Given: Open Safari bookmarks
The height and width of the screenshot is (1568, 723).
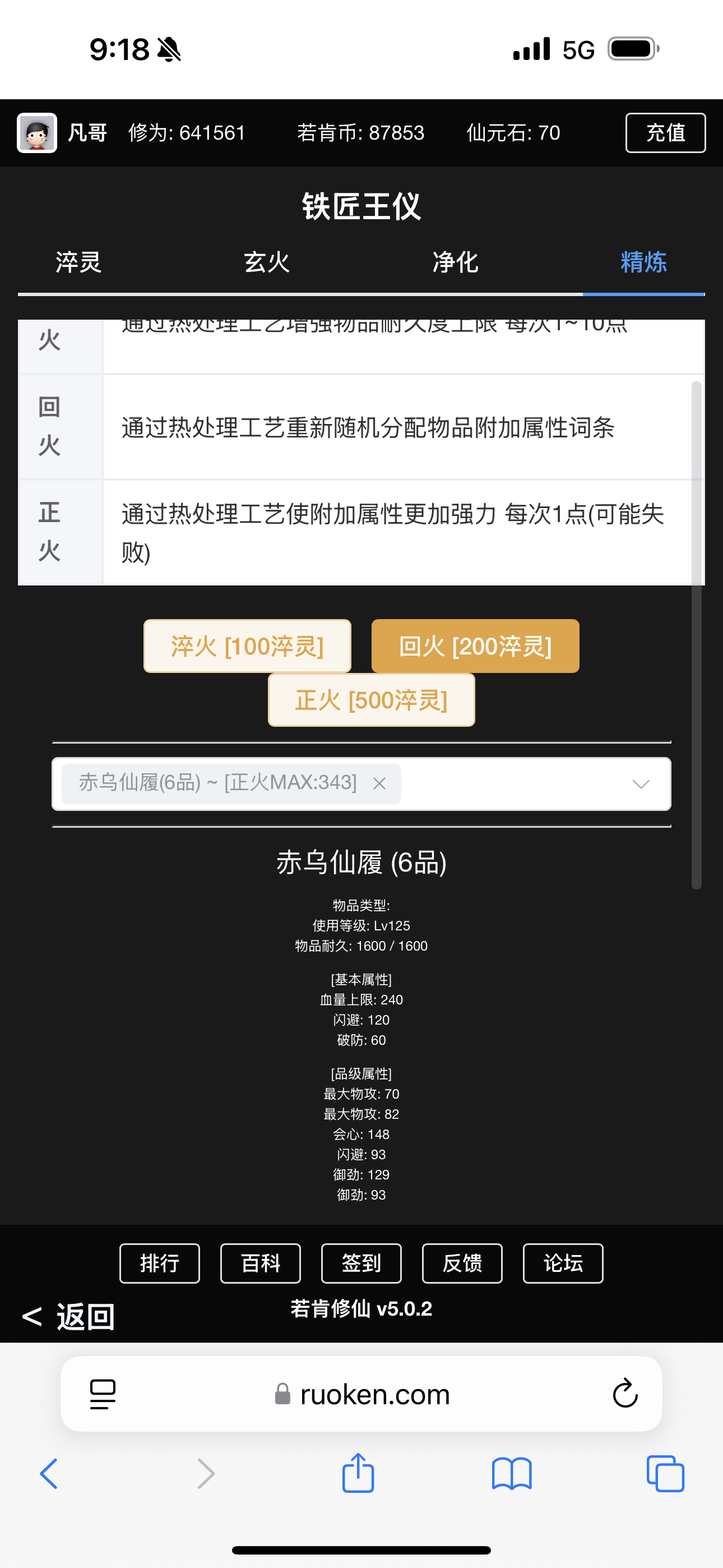Looking at the screenshot, I should 511,1473.
